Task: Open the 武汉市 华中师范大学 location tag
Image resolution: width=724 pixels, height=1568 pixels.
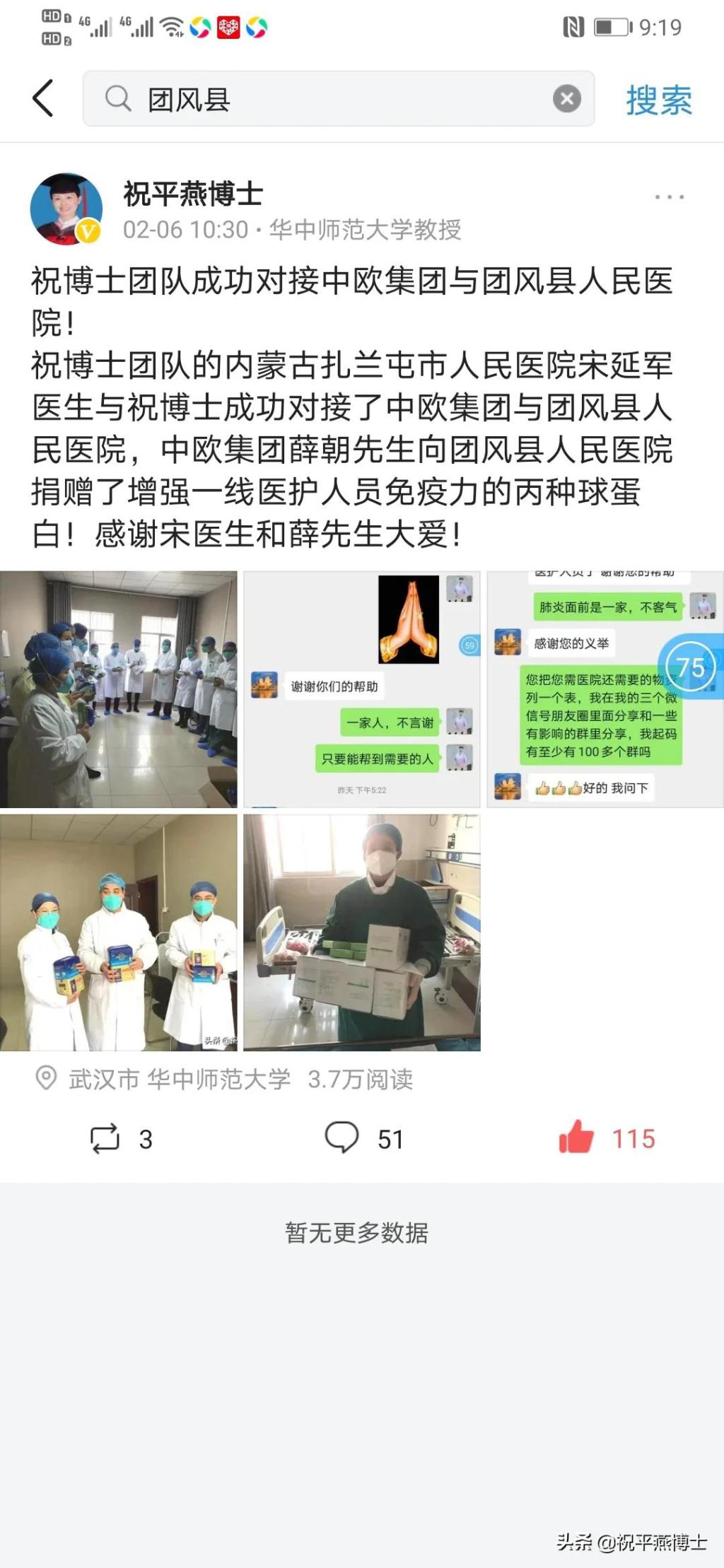Action: click(x=179, y=1079)
